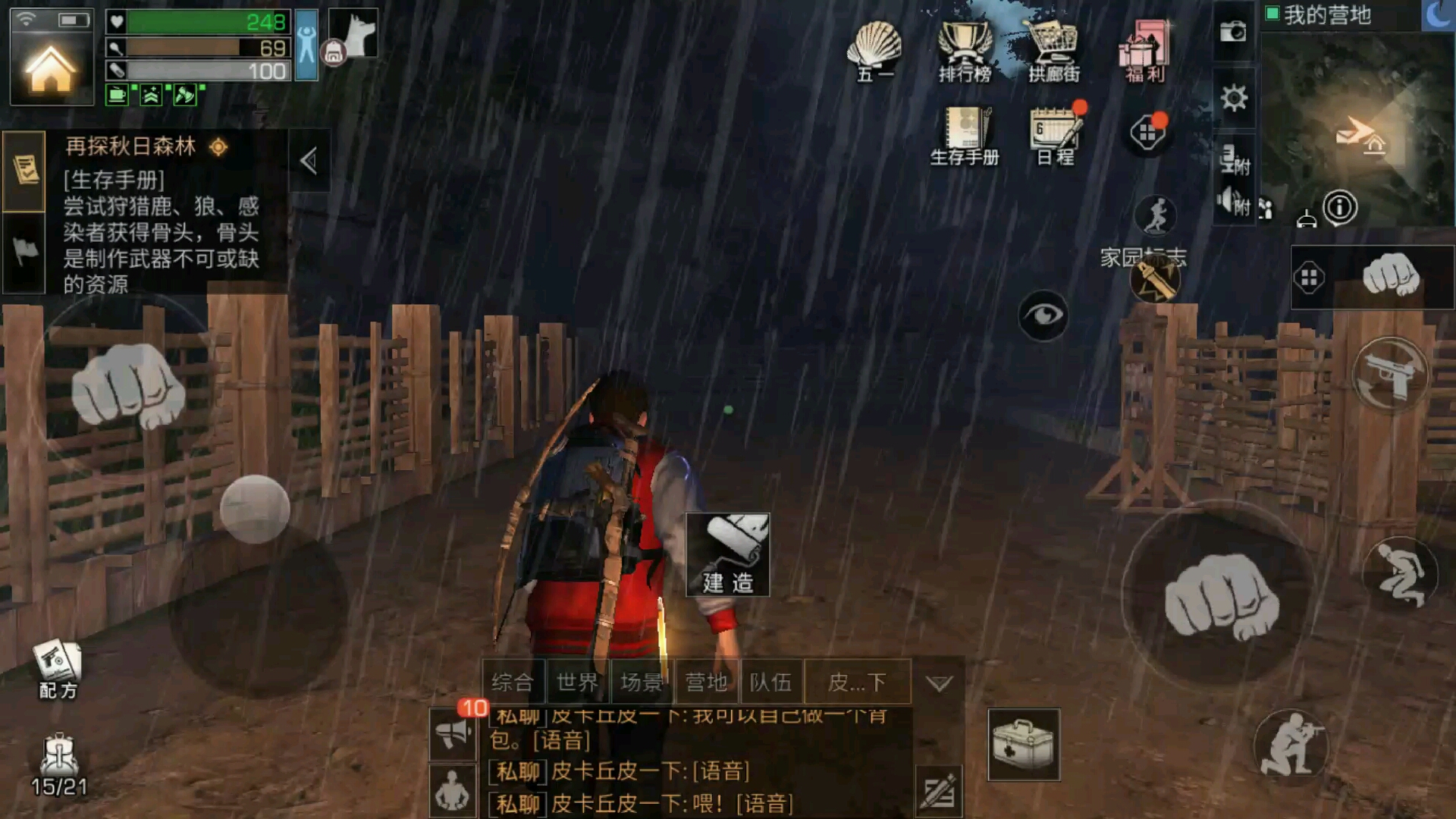Open the 排行榜 leaderboard
Viewport: 1456px width, 819px height.
[x=965, y=50]
